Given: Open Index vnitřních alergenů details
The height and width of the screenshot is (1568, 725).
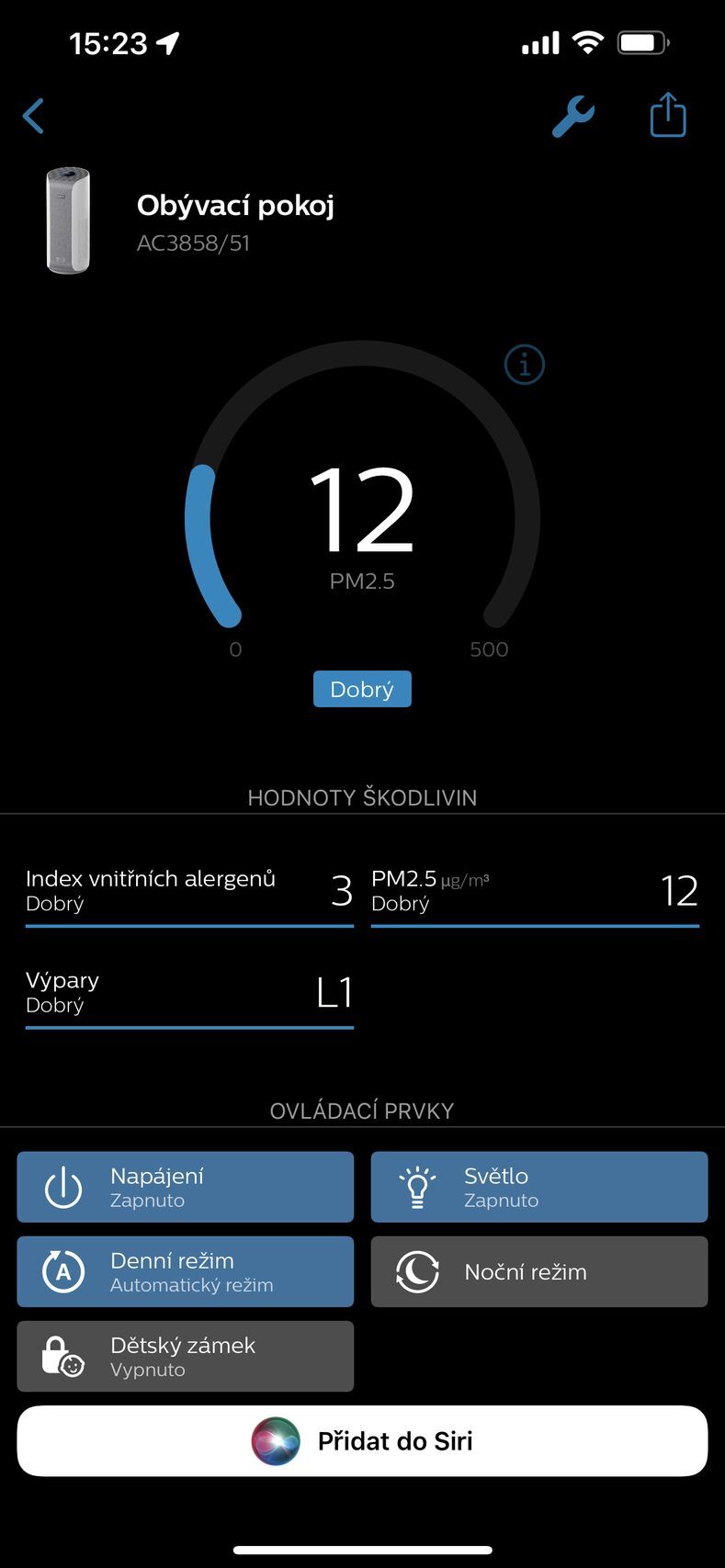Looking at the screenshot, I should click(x=189, y=891).
